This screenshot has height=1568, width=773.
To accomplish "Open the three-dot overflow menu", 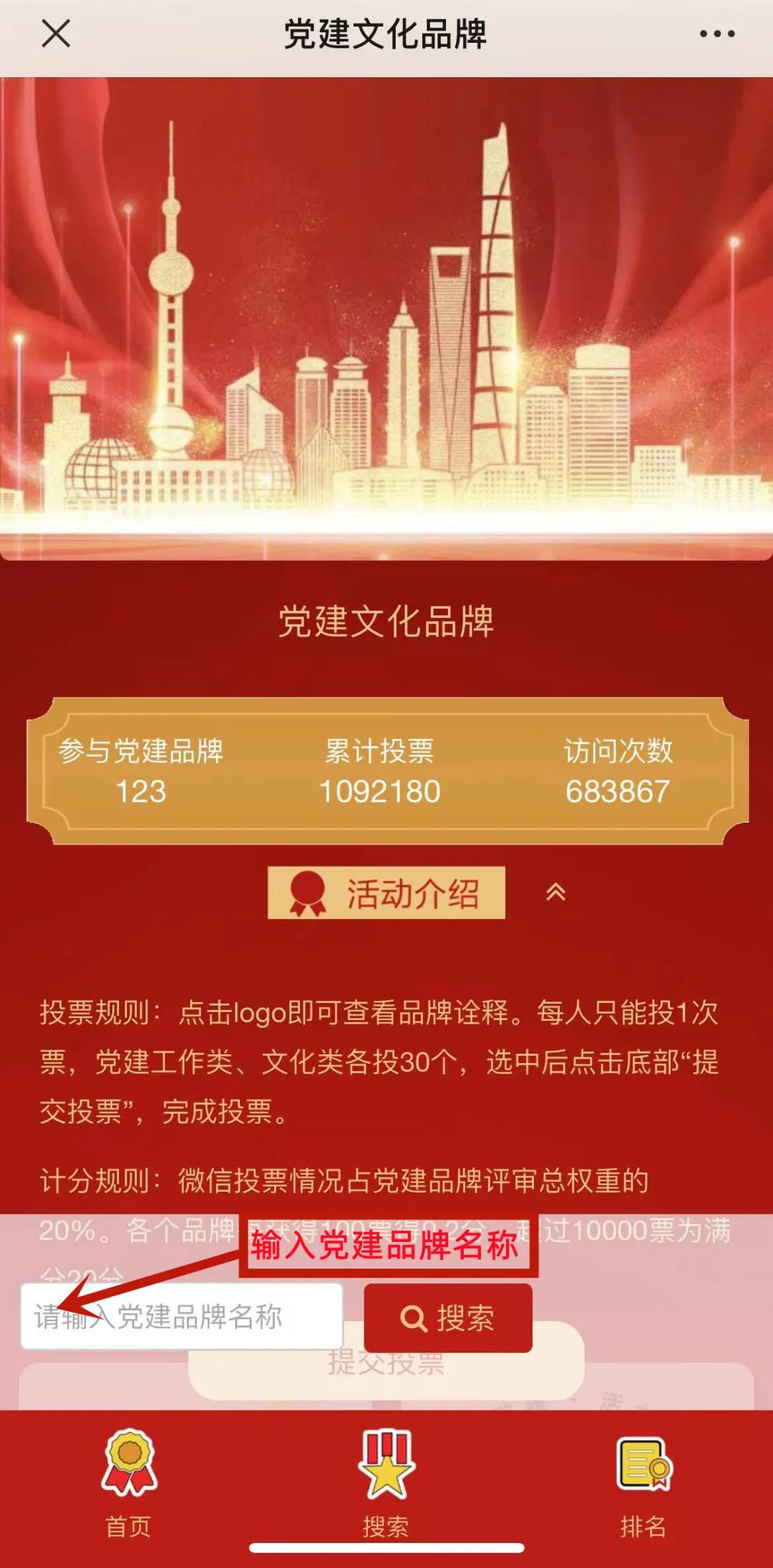I will click(x=716, y=34).
